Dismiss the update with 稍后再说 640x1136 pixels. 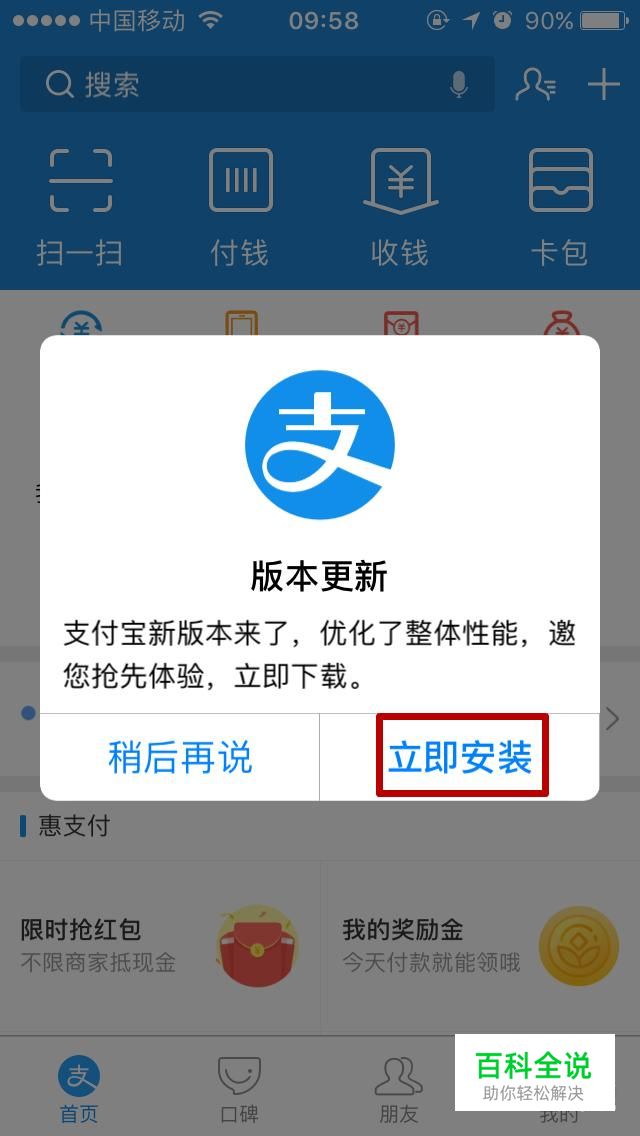(x=180, y=757)
